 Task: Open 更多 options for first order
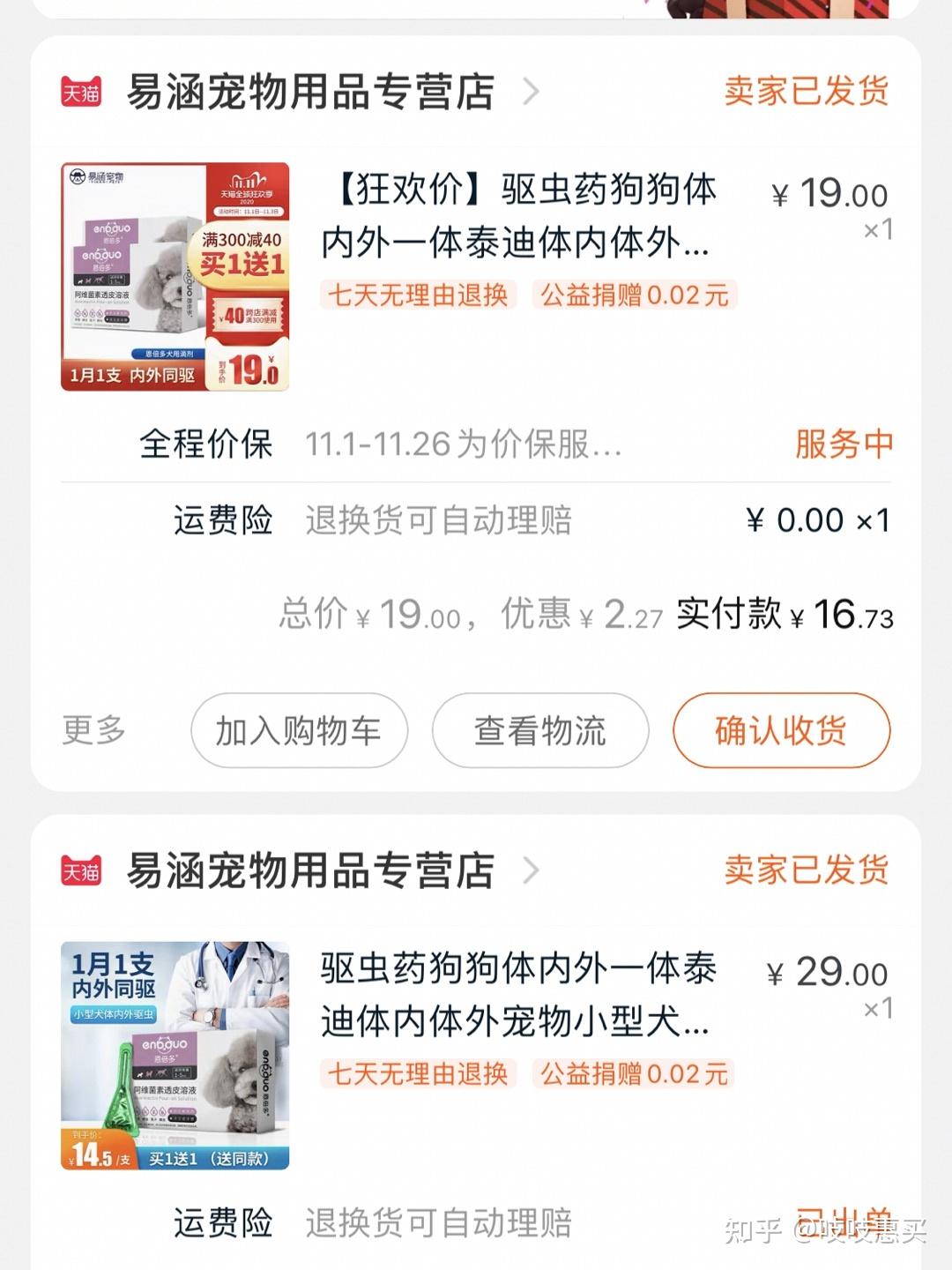pos(93,730)
